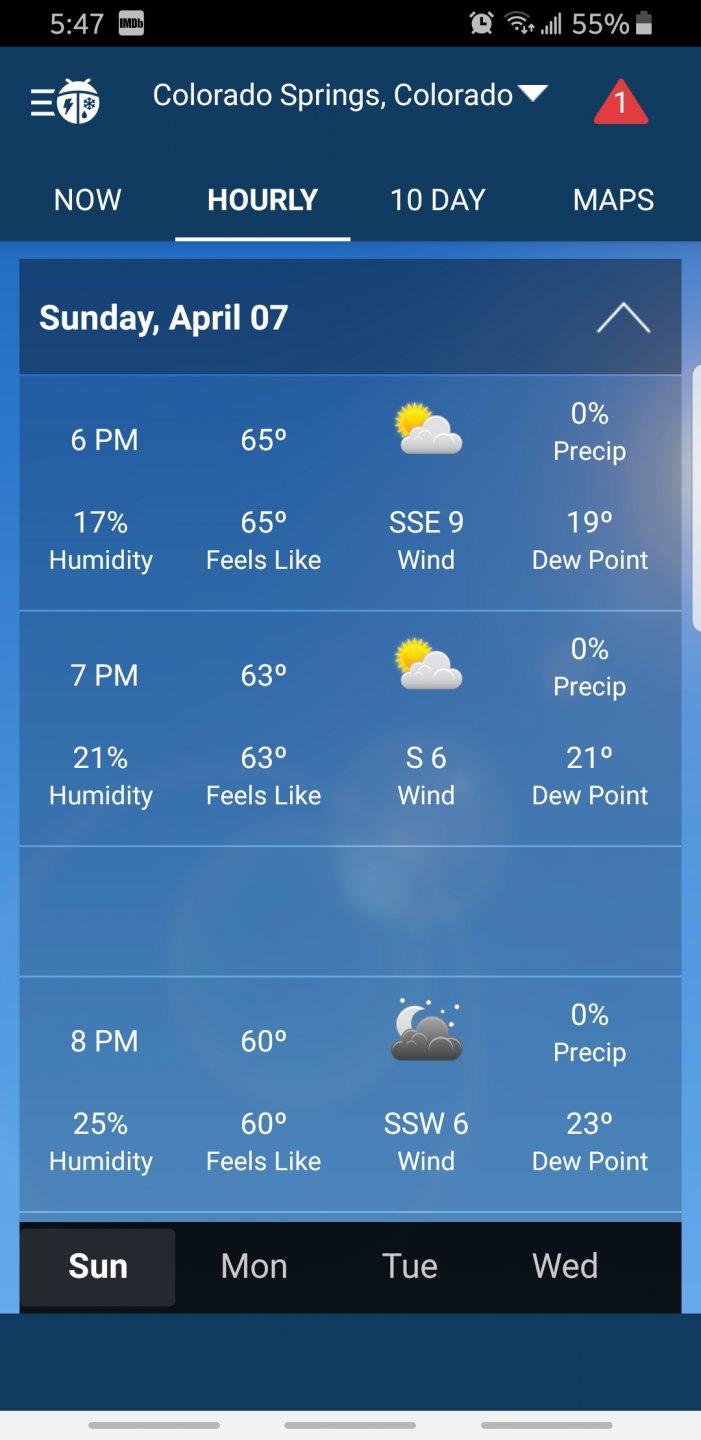
Task: Select Sun in the day bar
Action: (98, 1266)
